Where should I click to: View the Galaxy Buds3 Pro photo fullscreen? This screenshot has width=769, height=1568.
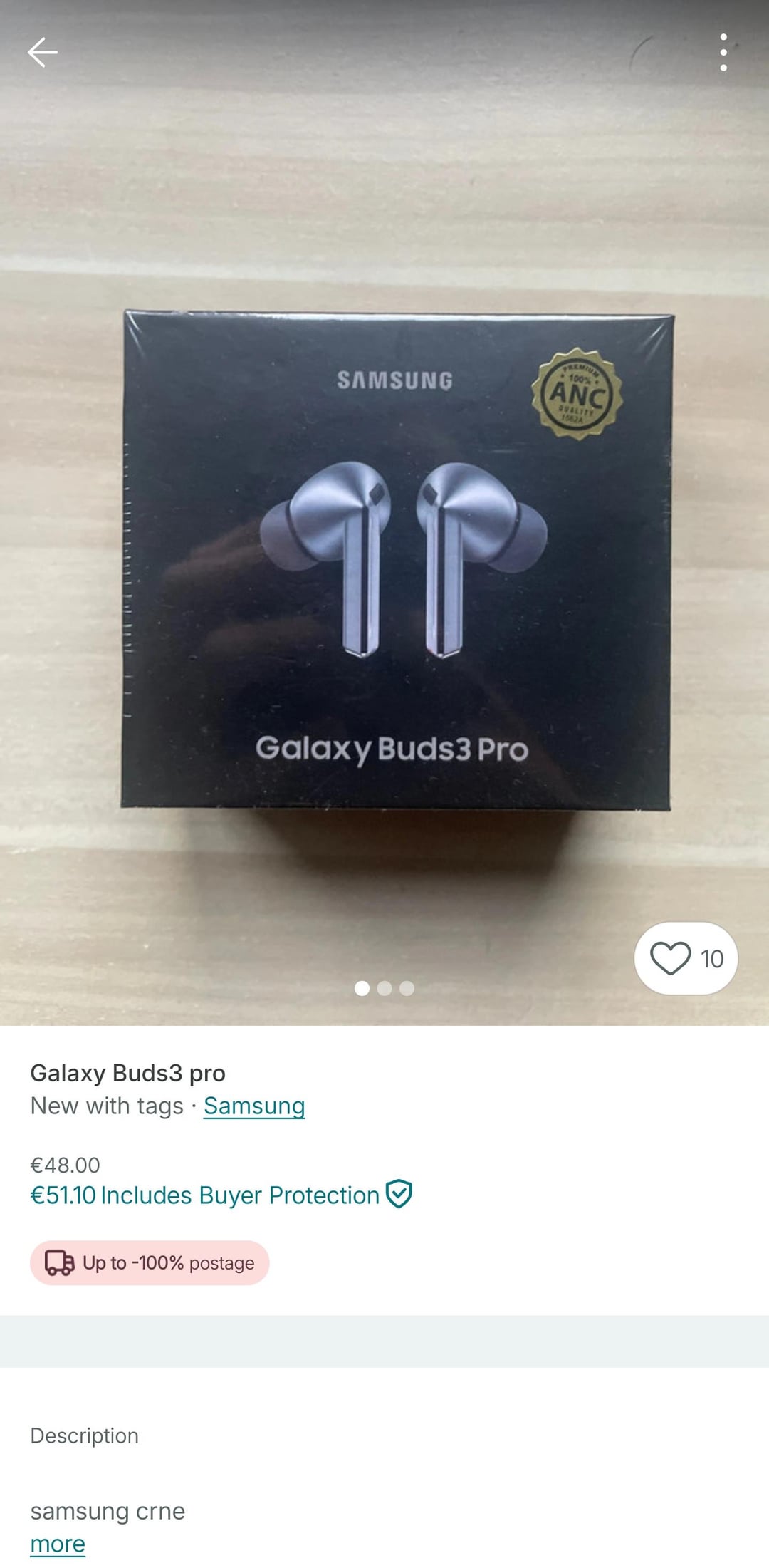coord(384,513)
